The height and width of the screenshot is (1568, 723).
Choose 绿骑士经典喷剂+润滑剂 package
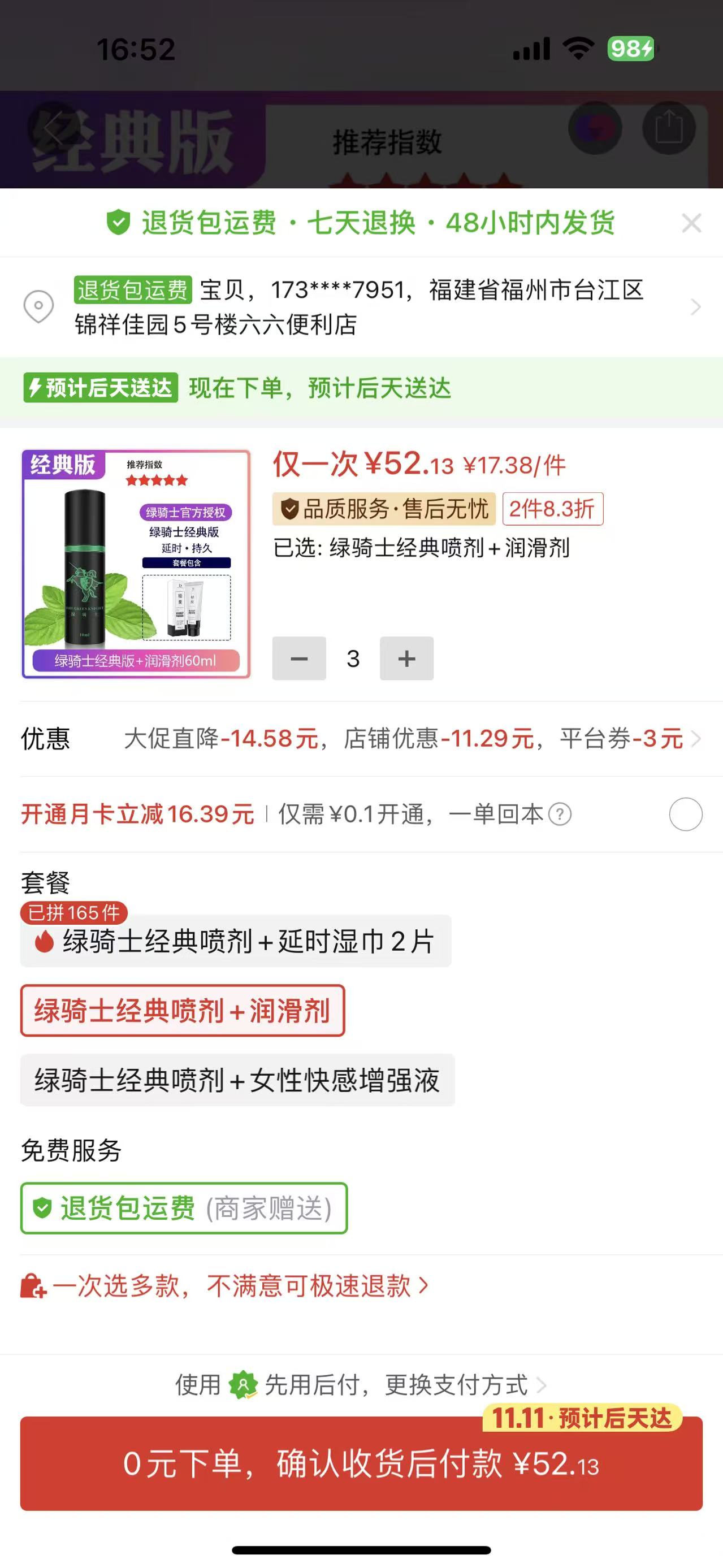point(183,1011)
